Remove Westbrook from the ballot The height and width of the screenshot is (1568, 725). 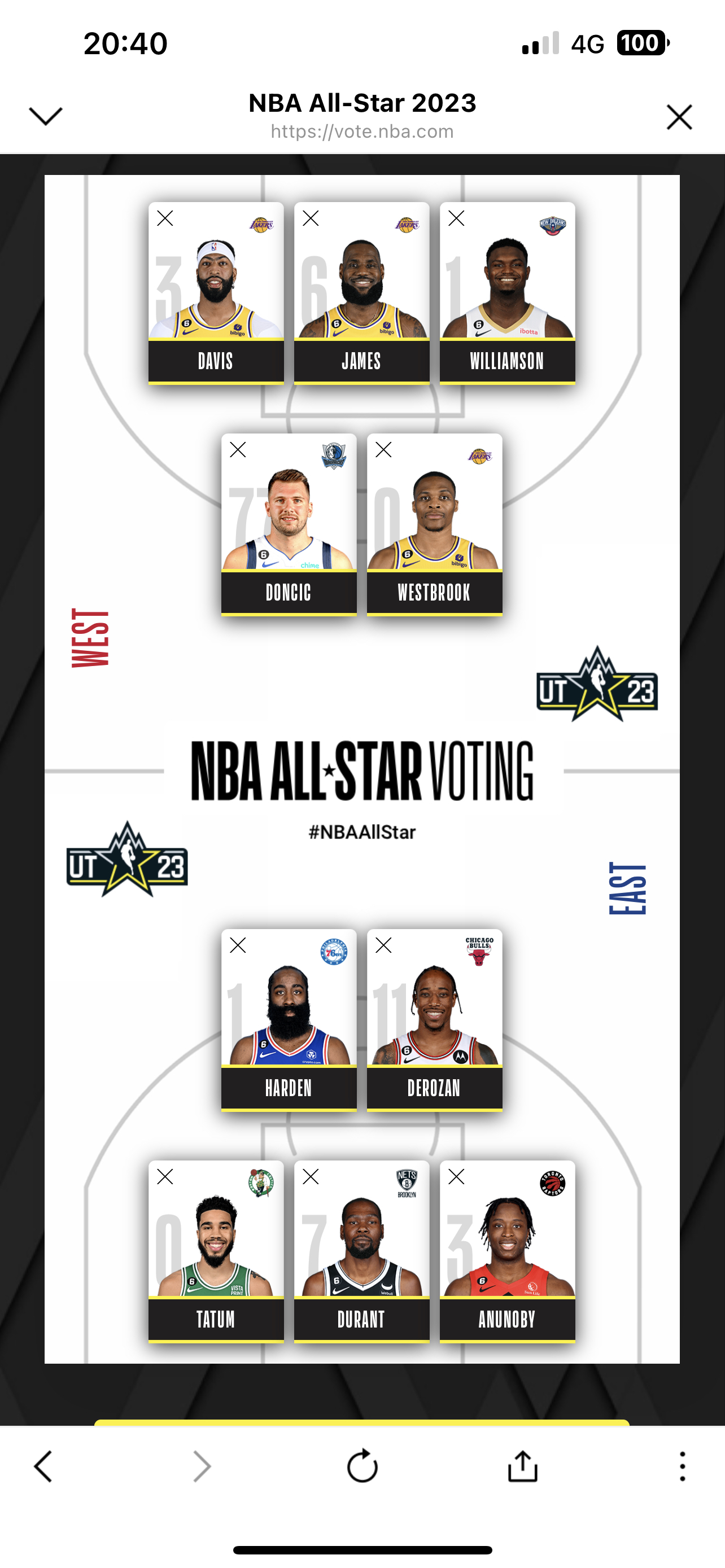click(383, 450)
